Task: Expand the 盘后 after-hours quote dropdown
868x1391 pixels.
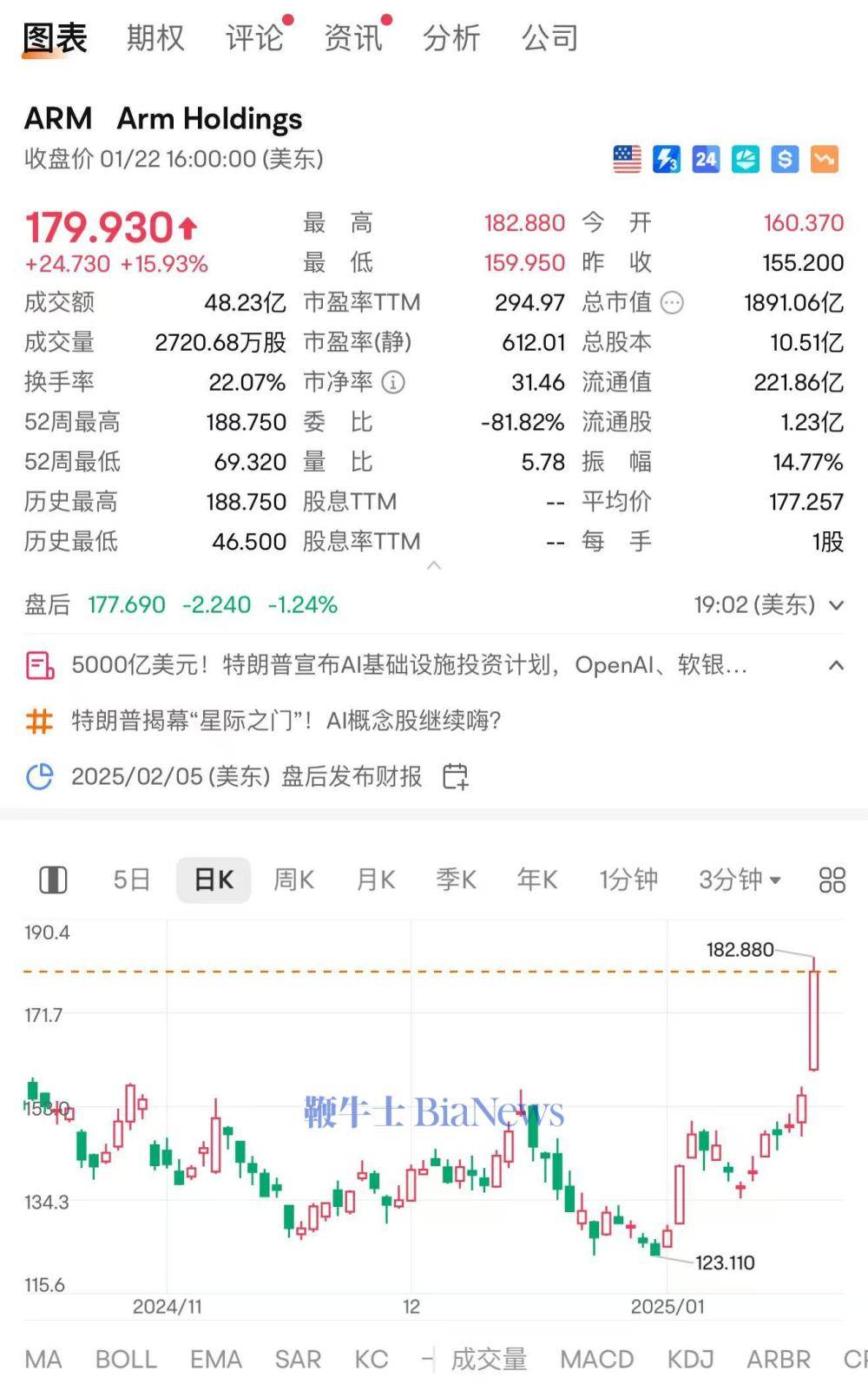Action: click(x=836, y=605)
